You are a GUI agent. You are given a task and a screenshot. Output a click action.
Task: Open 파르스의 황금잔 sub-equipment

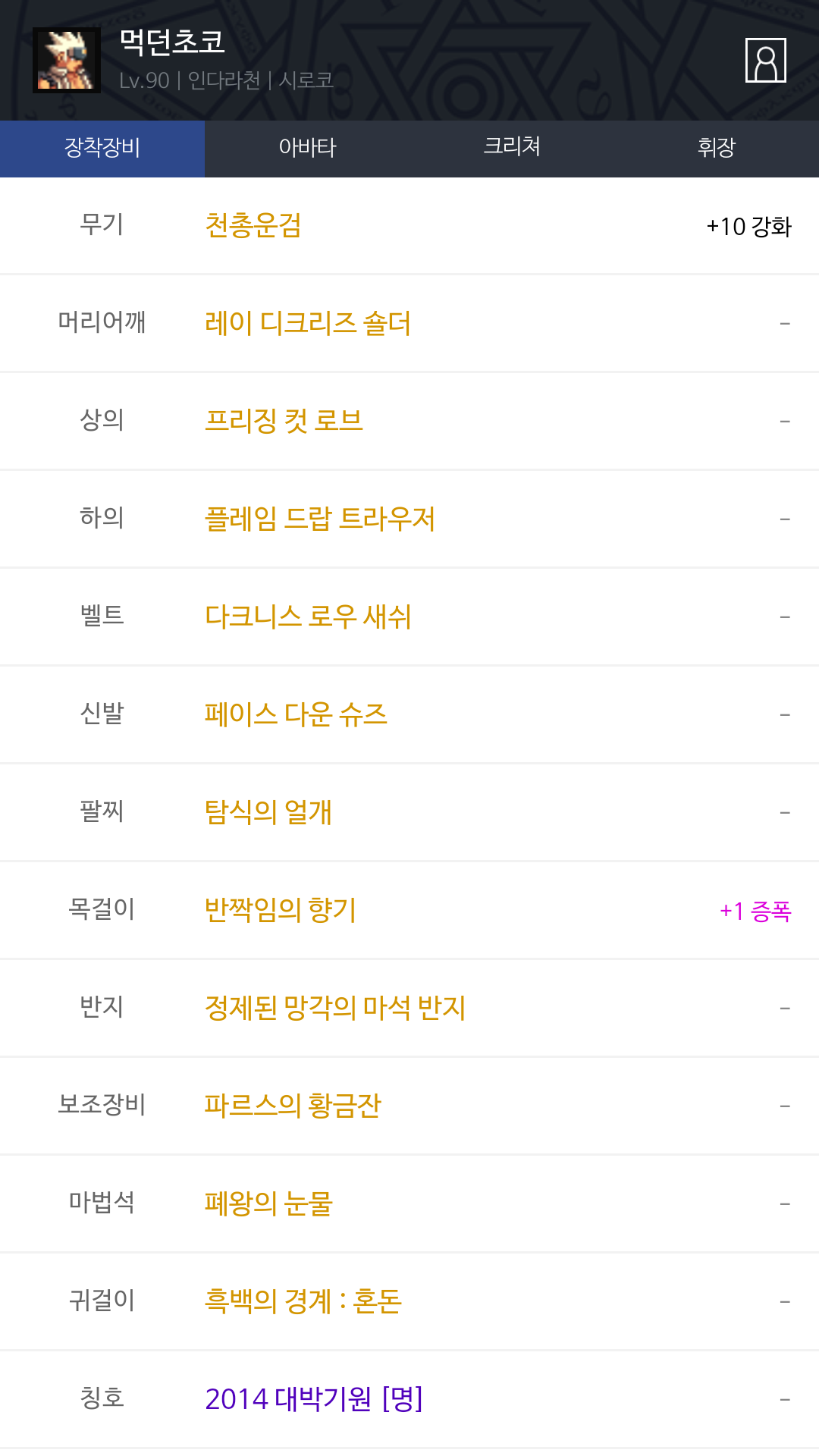click(293, 1106)
